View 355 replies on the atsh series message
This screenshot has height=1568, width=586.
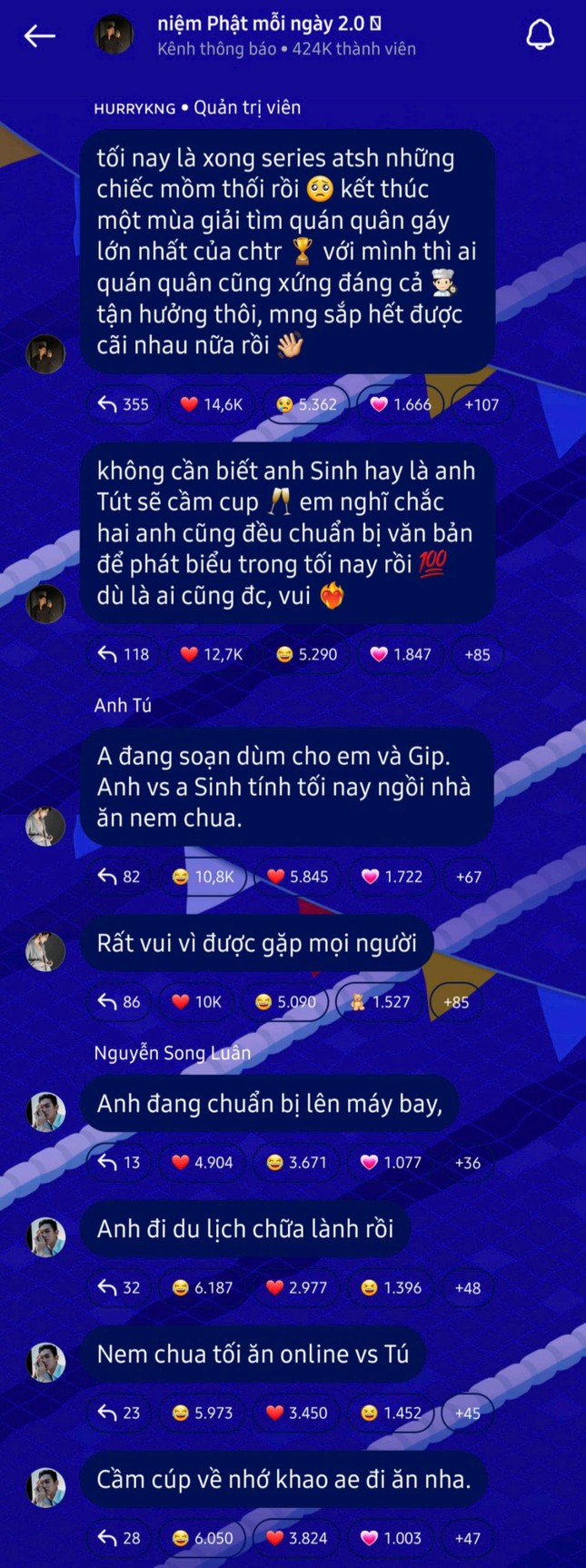pyautogui.click(x=123, y=404)
